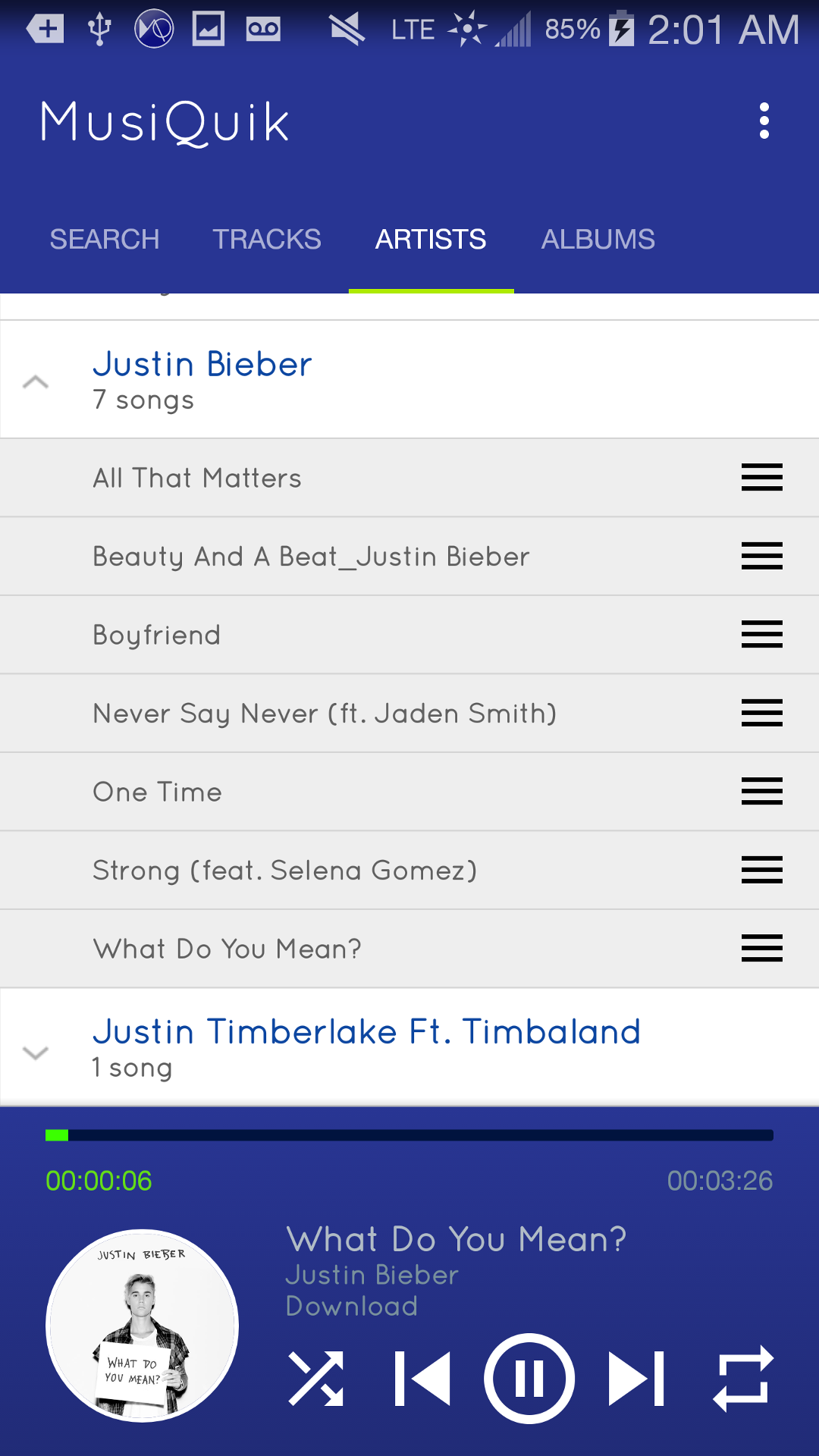Skip to the previous track
This screenshot has width=819, height=1456.
pyautogui.click(x=422, y=1378)
